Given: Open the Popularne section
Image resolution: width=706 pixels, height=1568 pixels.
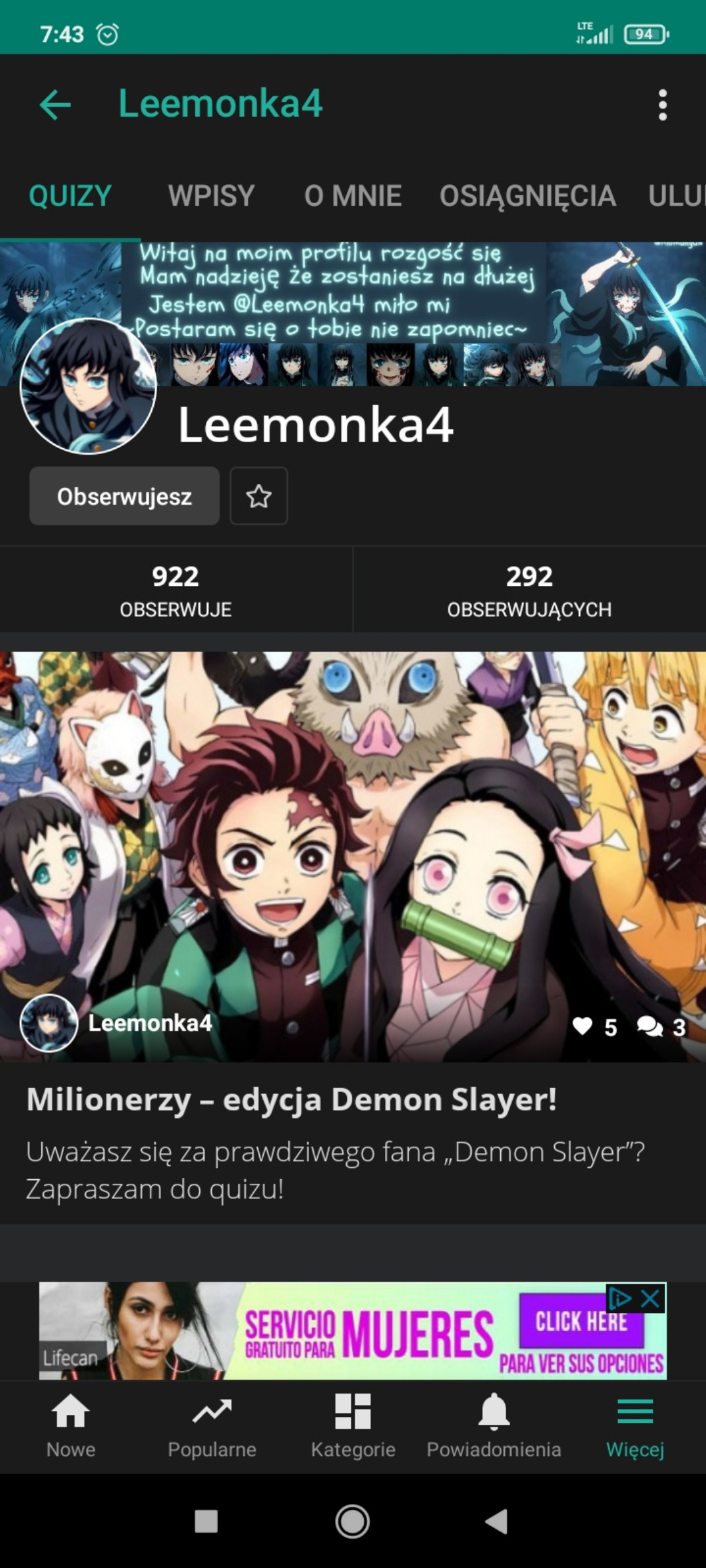Looking at the screenshot, I should (x=212, y=1426).
